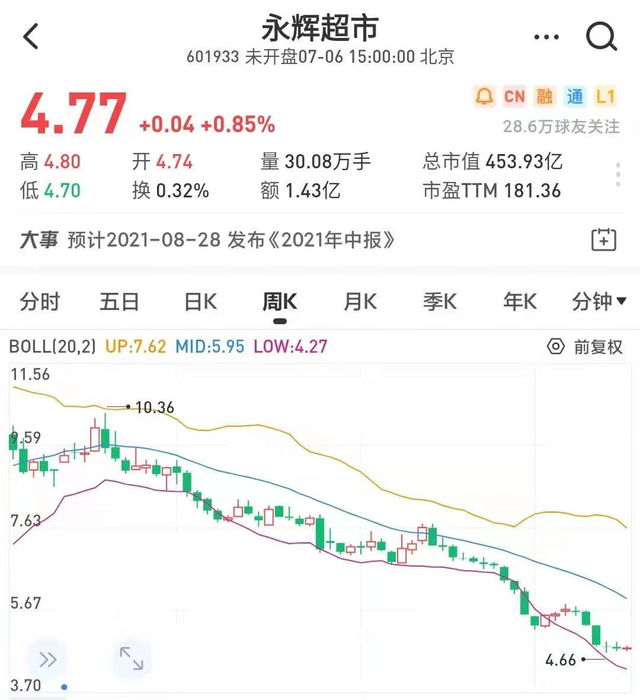Viewport: 640px width, 700px height.
Task: Add the event to calendar
Action: (604, 240)
